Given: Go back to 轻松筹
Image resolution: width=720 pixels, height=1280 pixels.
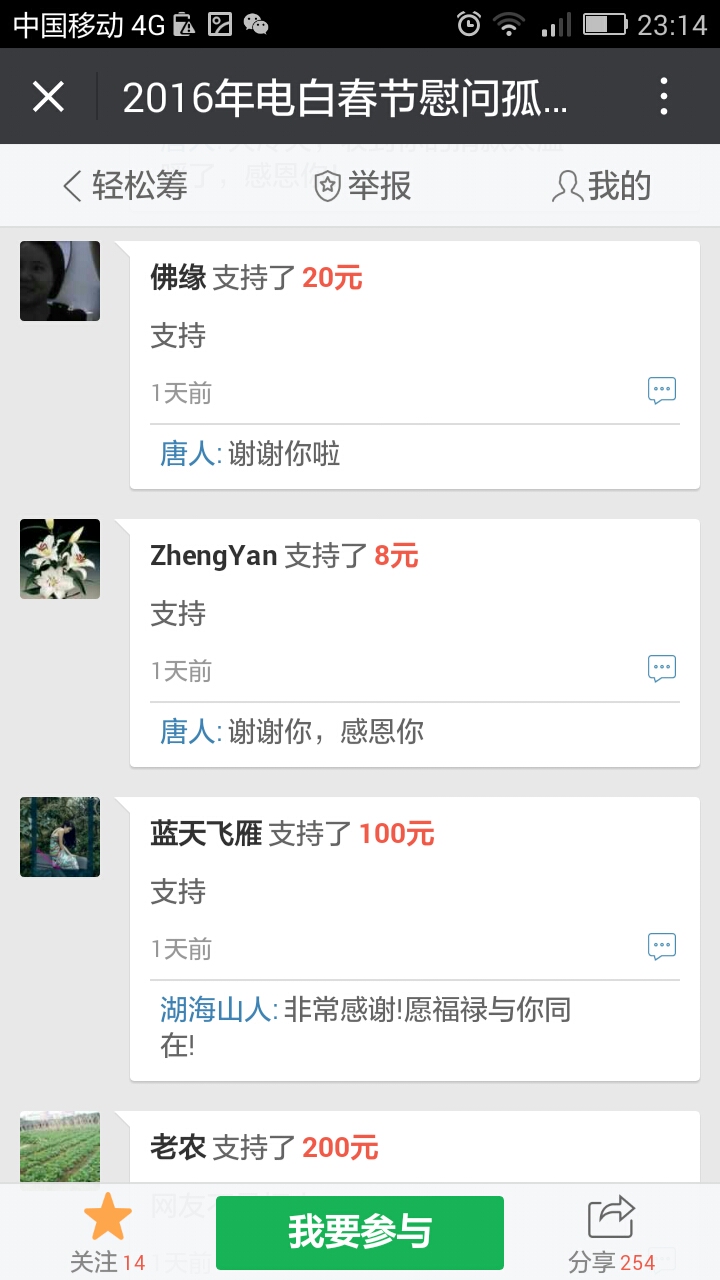Looking at the screenshot, I should click(125, 186).
